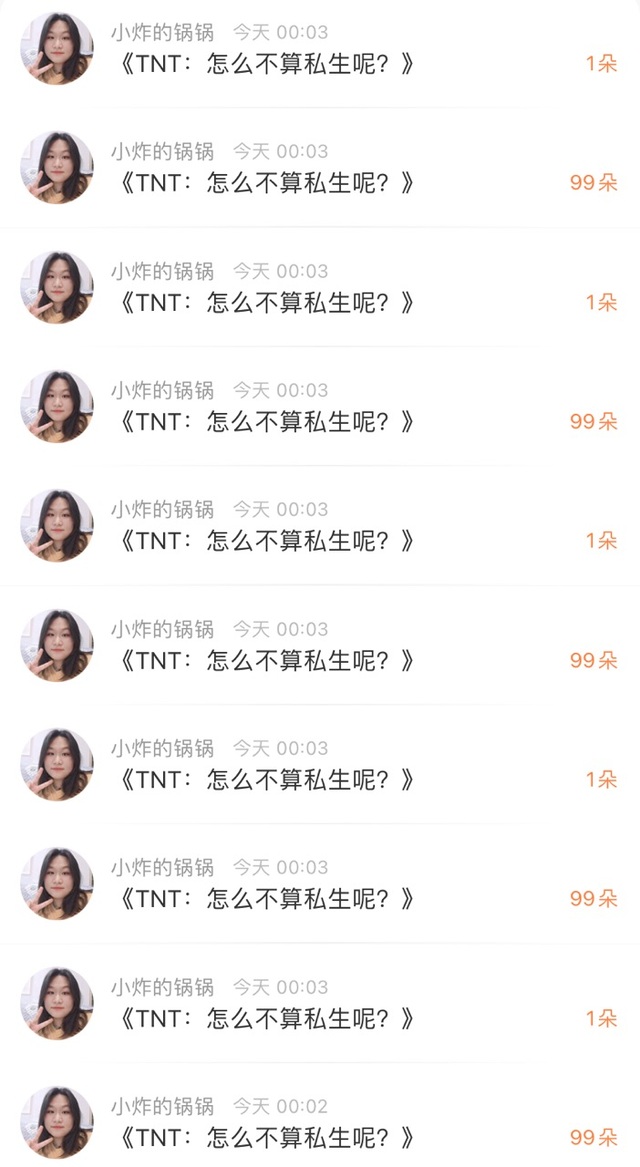Open the 小炸的锅锅 avatar on the 00:02 entry
The height and width of the screenshot is (1167, 640).
(x=57, y=1122)
